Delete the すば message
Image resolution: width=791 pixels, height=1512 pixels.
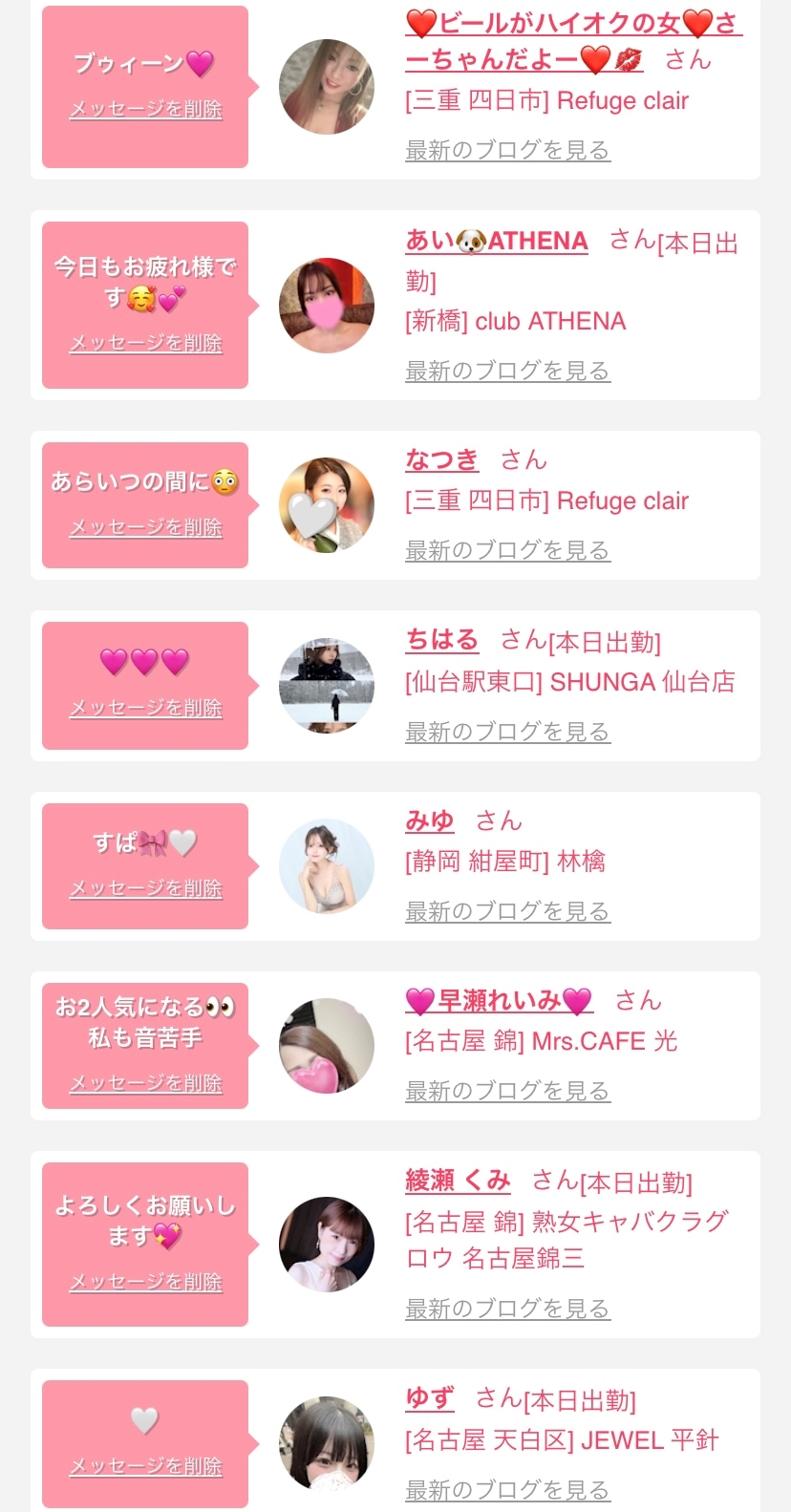[x=145, y=888]
